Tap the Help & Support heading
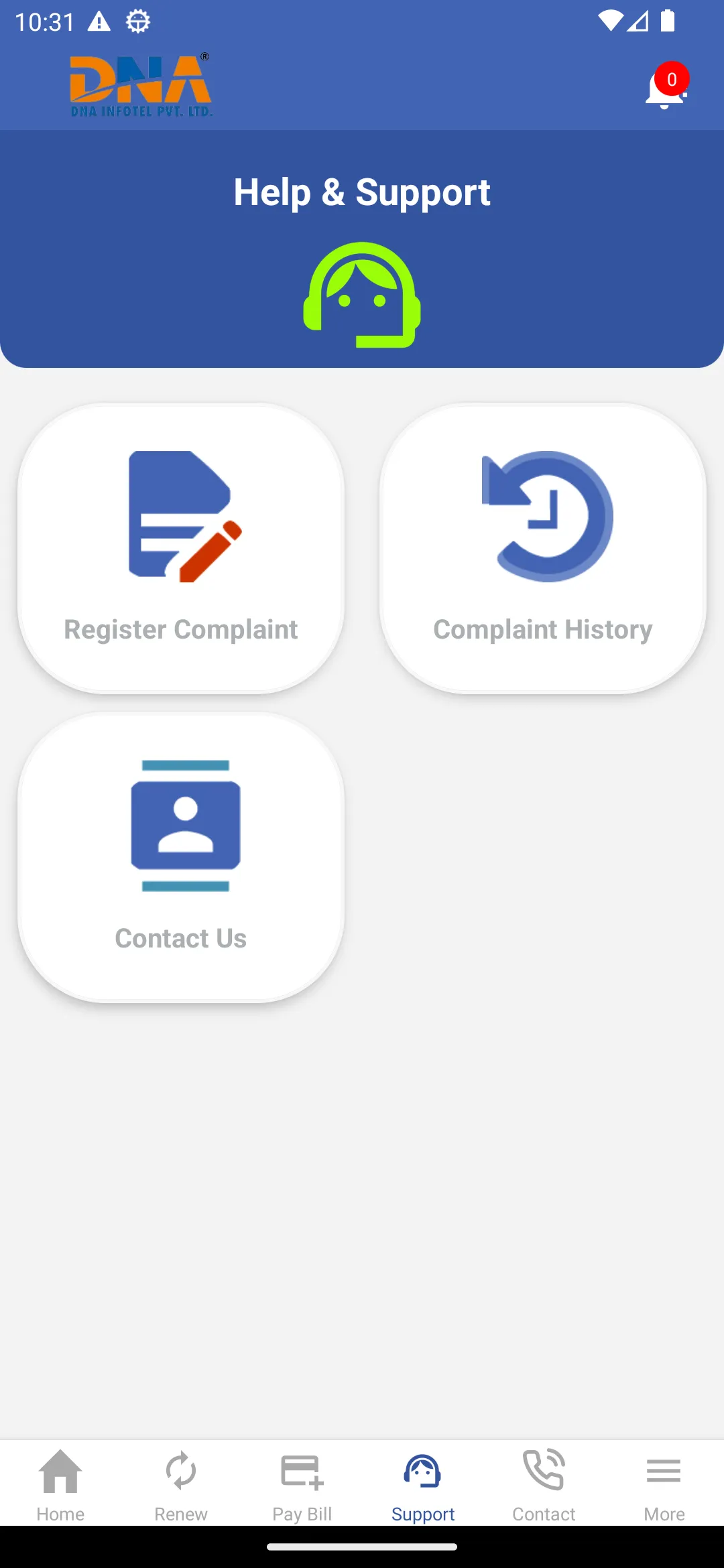Screen dimensions: 724x1568 coord(362,192)
